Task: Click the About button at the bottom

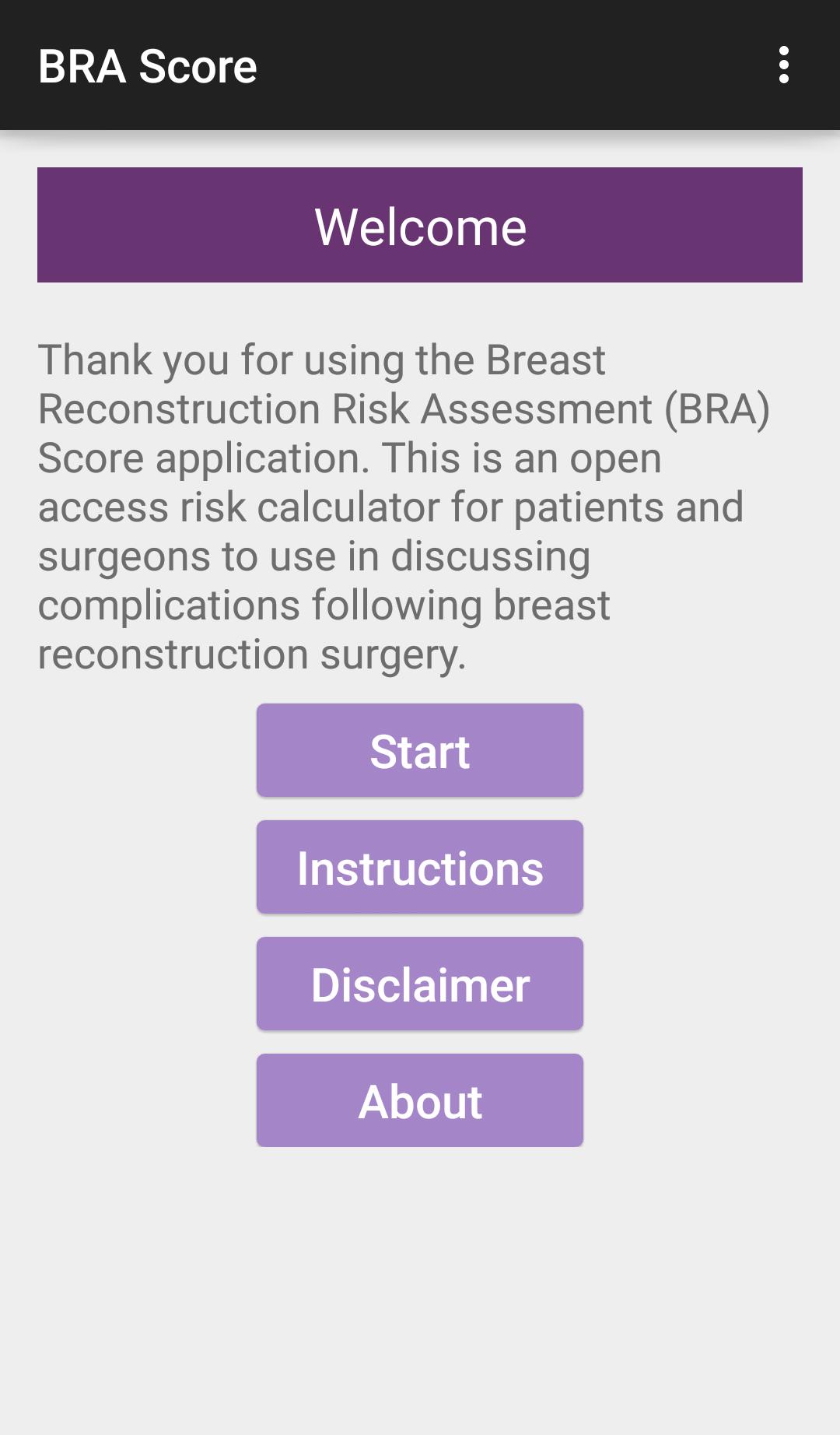Action: pyautogui.click(x=419, y=1100)
